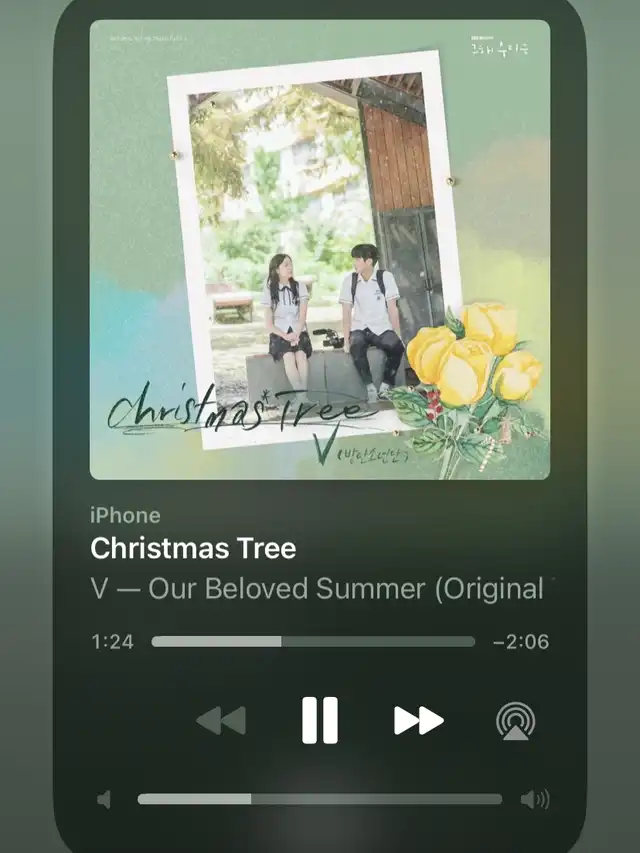
Task: Pause the song Christmas Tree
Action: point(320,720)
